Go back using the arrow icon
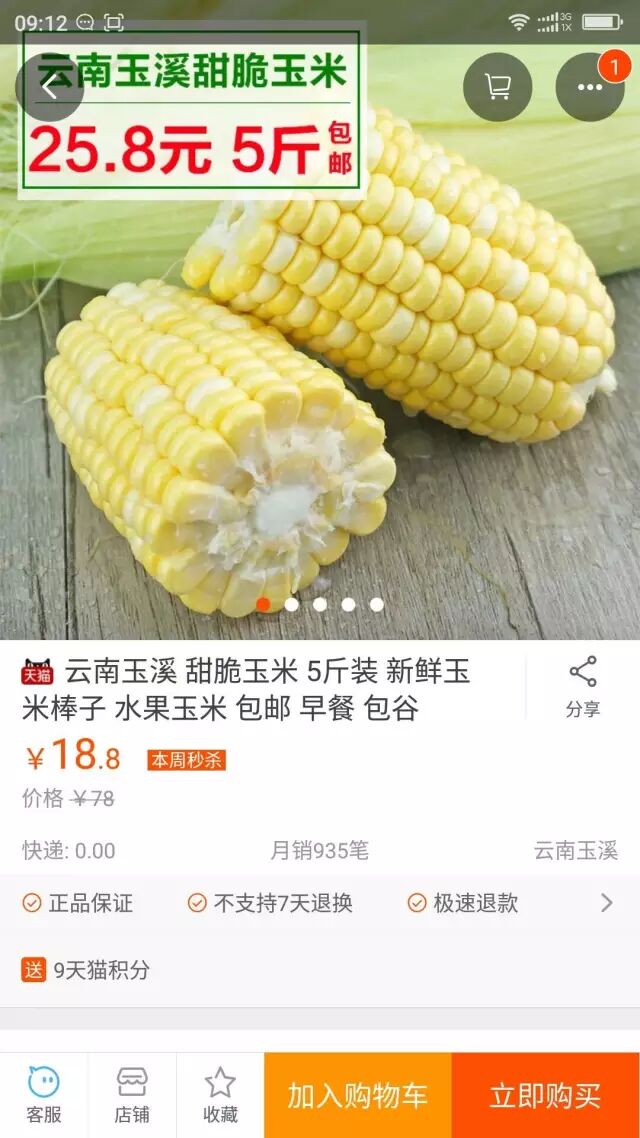This screenshot has height=1138, width=640. [49, 87]
